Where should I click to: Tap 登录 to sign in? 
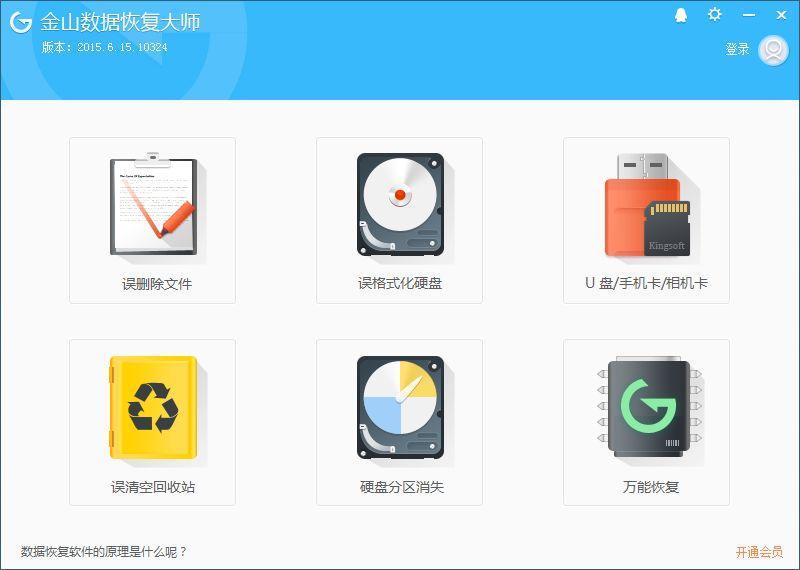pyautogui.click(x=737, y=49)
